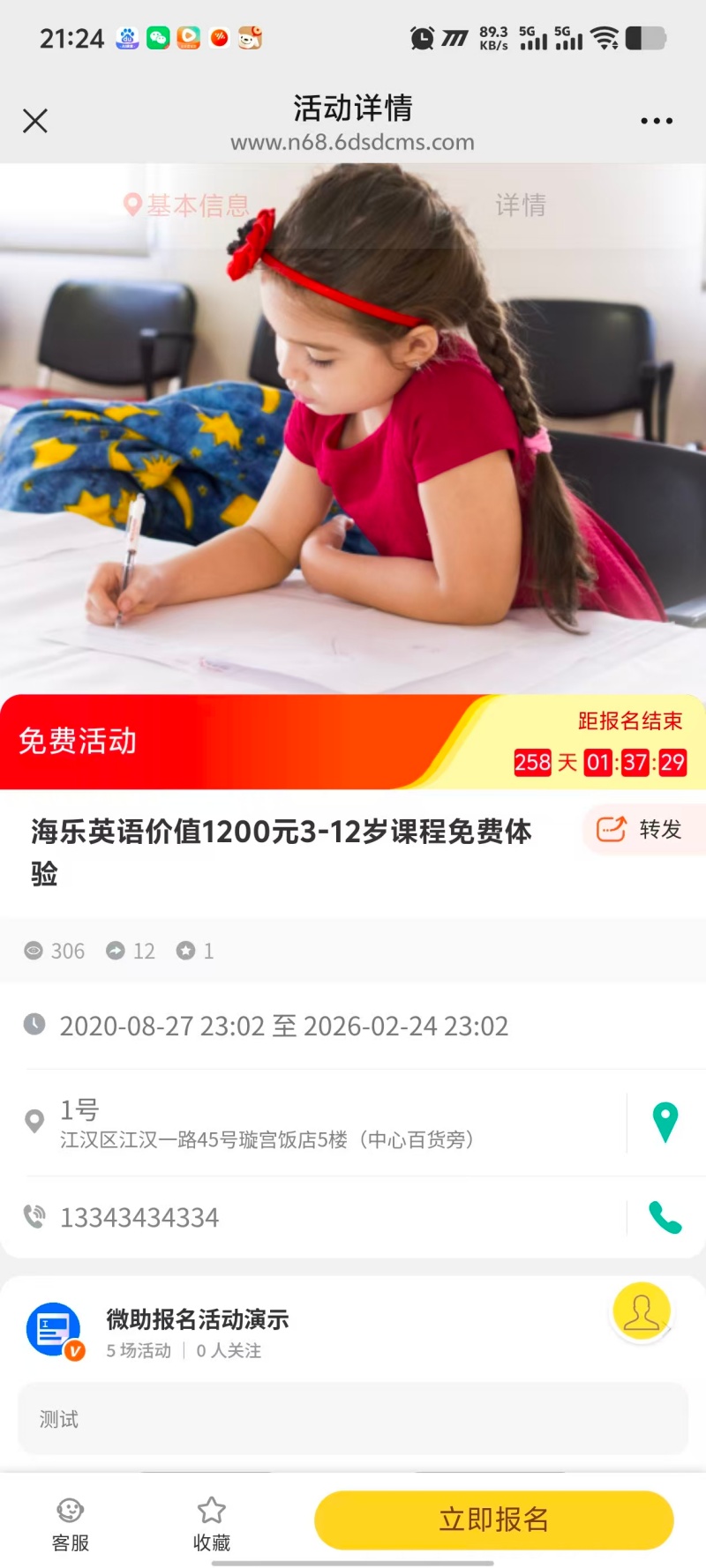Call 13343434334 with the phone icon
706x1568 pixels.
click(x=665, y=1217)
